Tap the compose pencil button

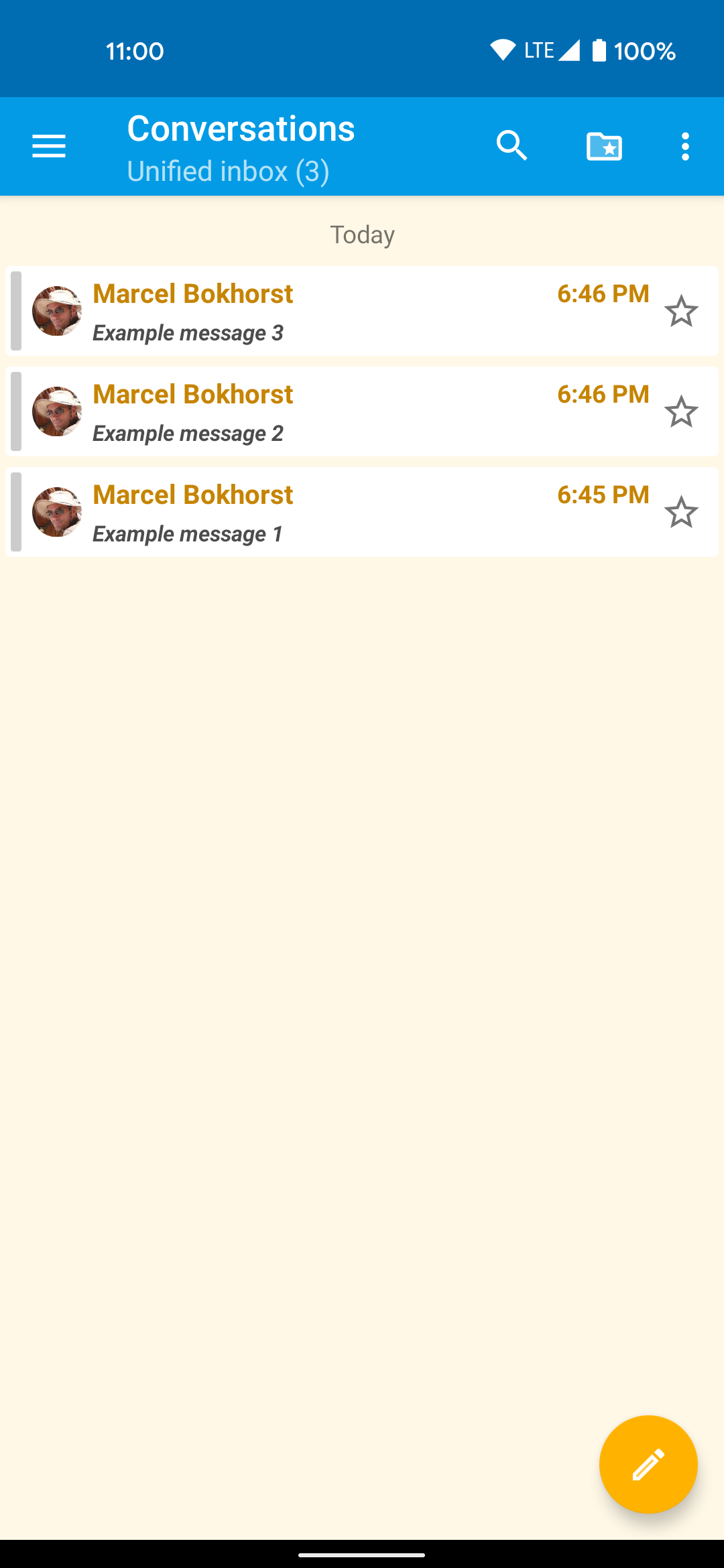click(648, 1464)
